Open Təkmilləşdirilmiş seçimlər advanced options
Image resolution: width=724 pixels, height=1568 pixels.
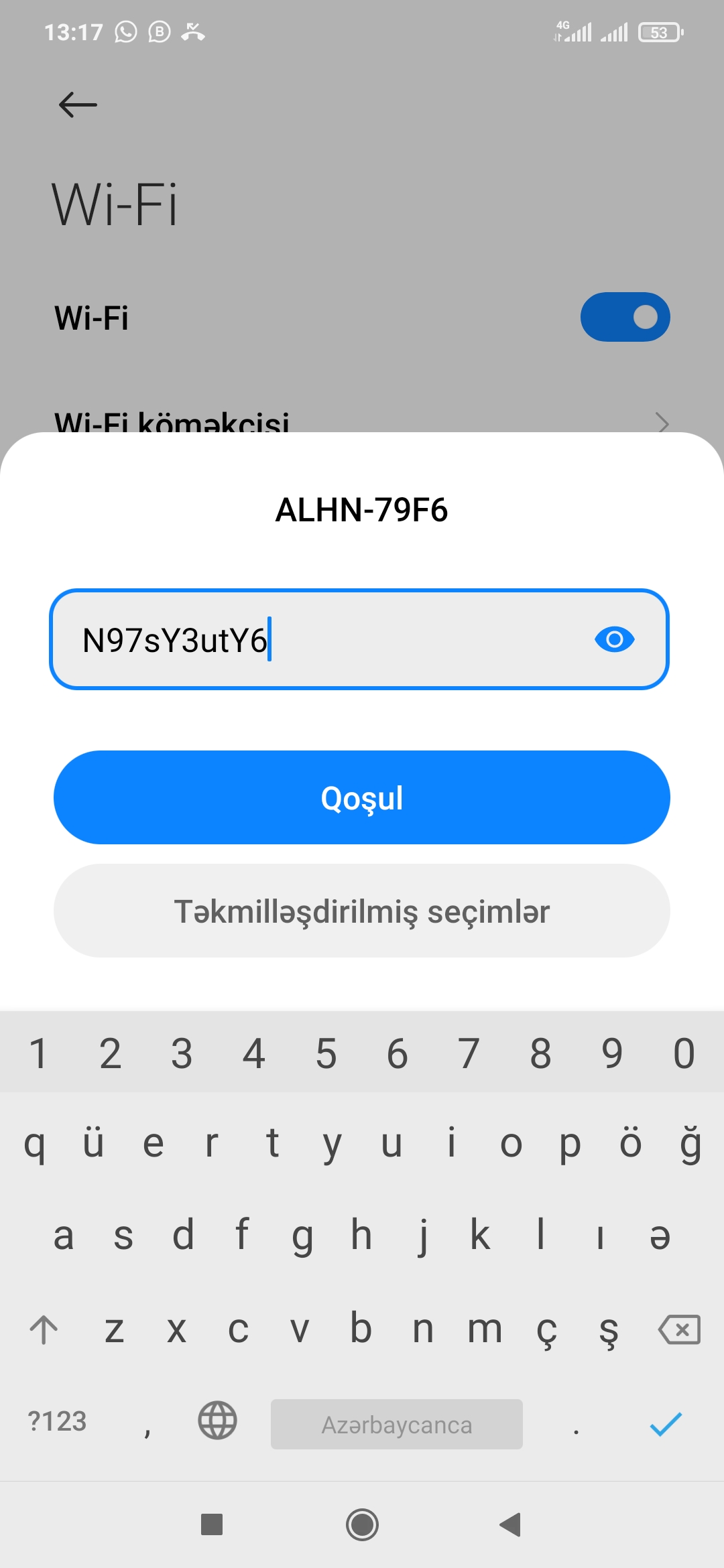tap(362, 911)
